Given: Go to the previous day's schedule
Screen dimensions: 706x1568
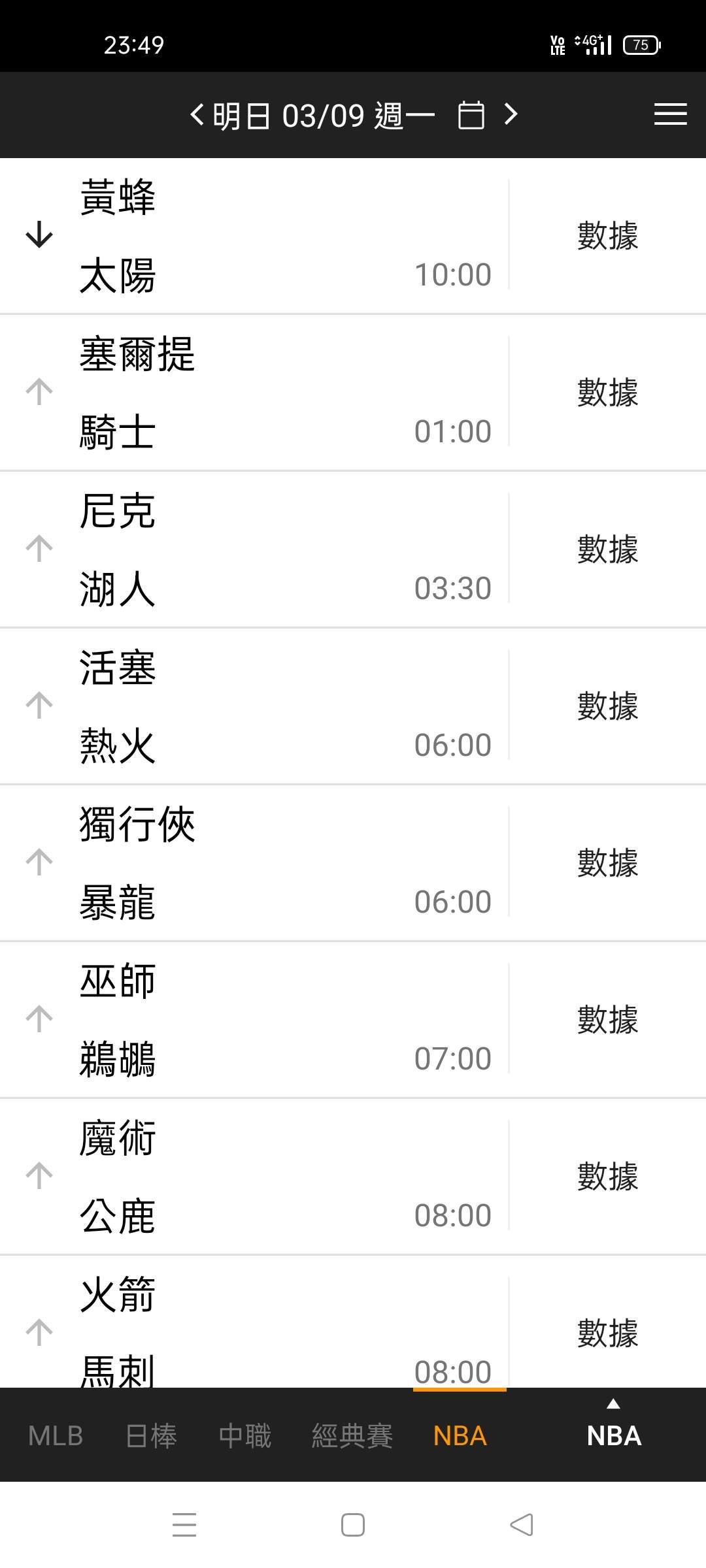Looking at the screenshot, I should [197, 115].
